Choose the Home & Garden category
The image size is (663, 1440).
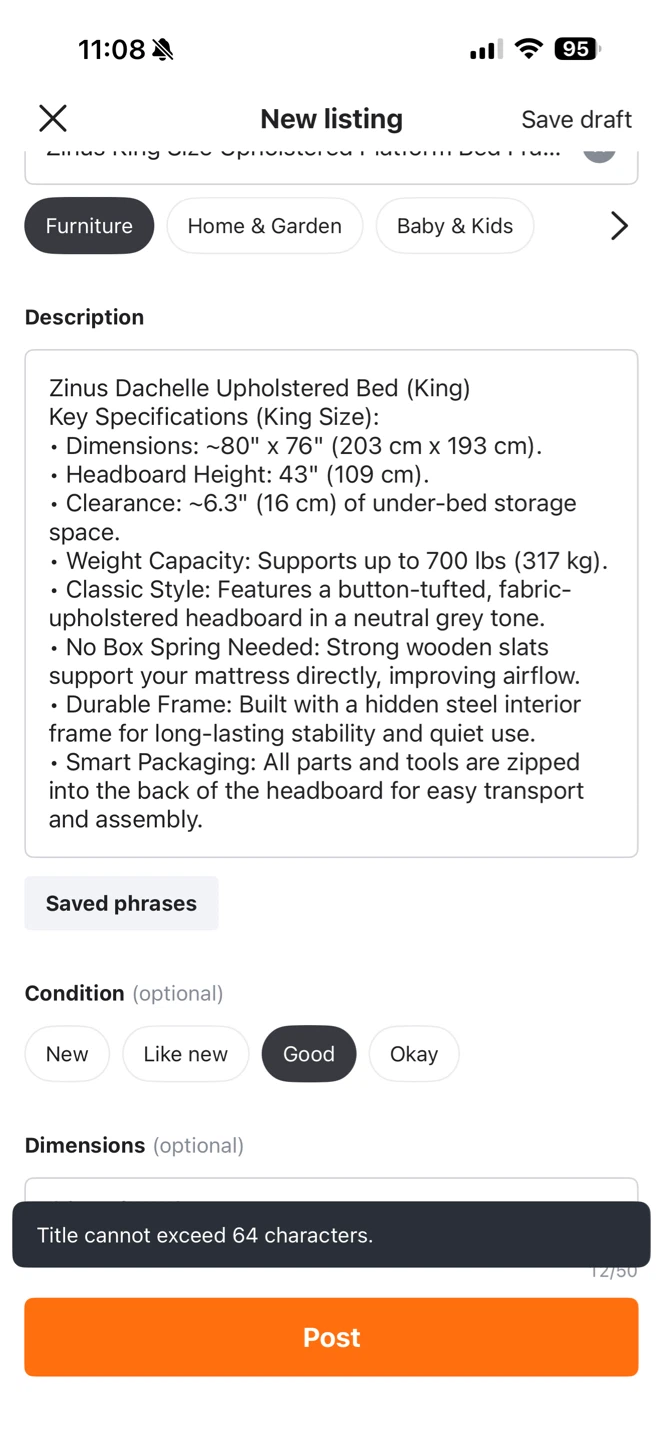(x=265, y=226)
